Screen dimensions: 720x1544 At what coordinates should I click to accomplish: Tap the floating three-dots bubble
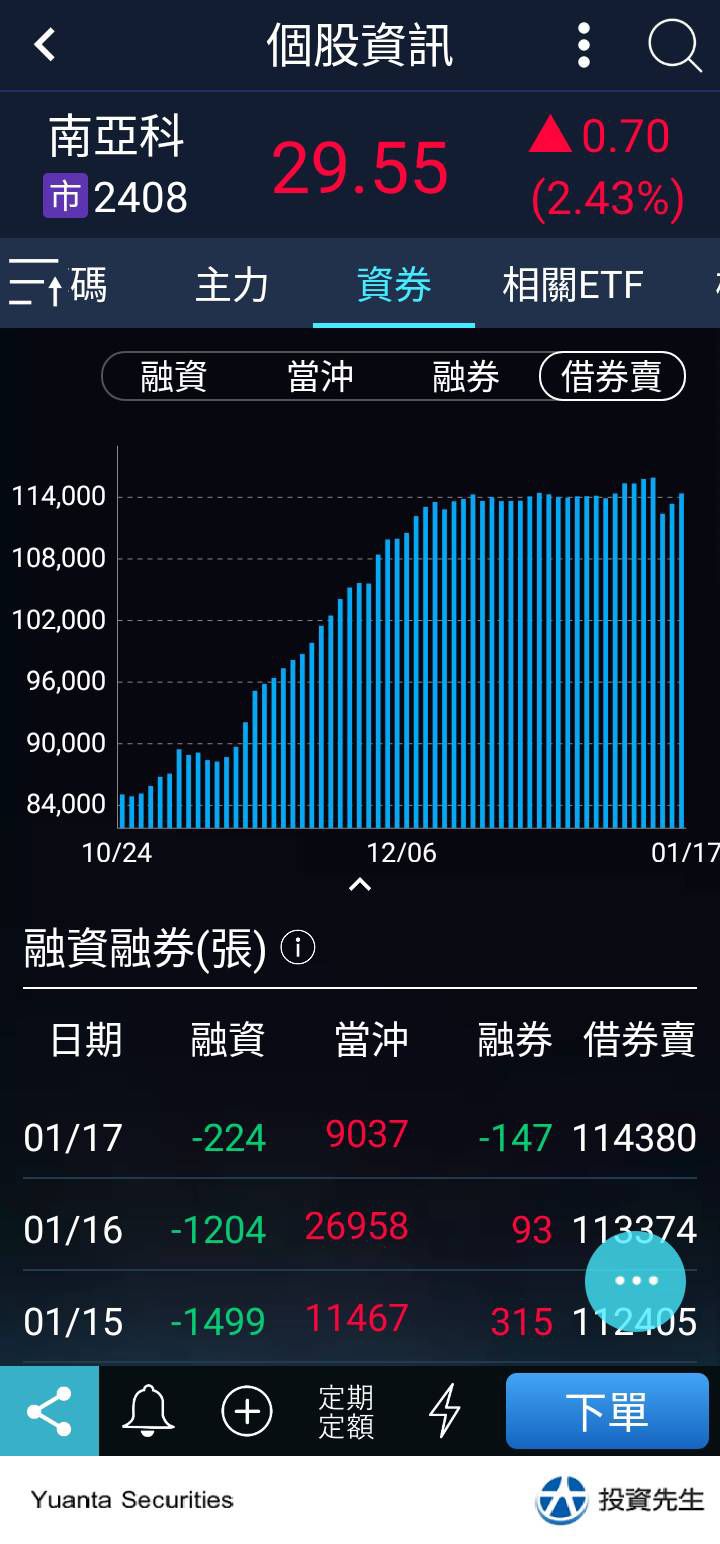635,1281
